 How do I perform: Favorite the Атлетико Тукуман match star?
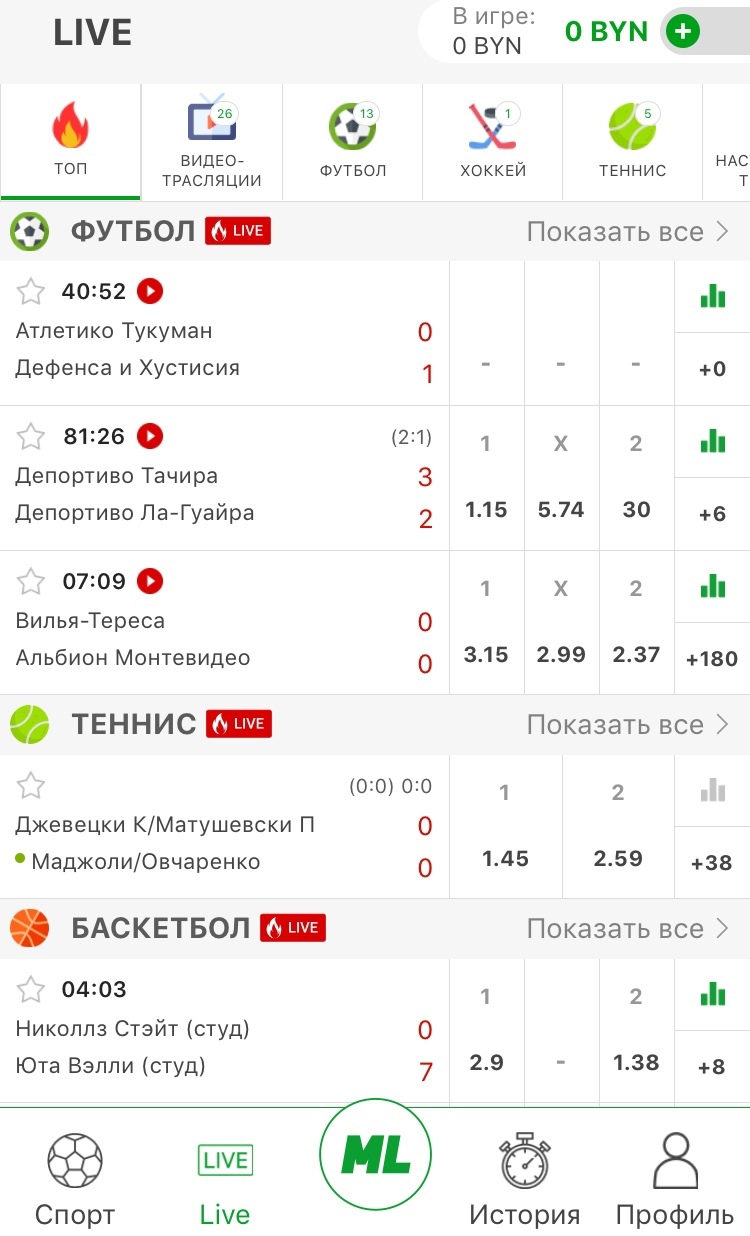pyautogui.click(x=31, y=292)
